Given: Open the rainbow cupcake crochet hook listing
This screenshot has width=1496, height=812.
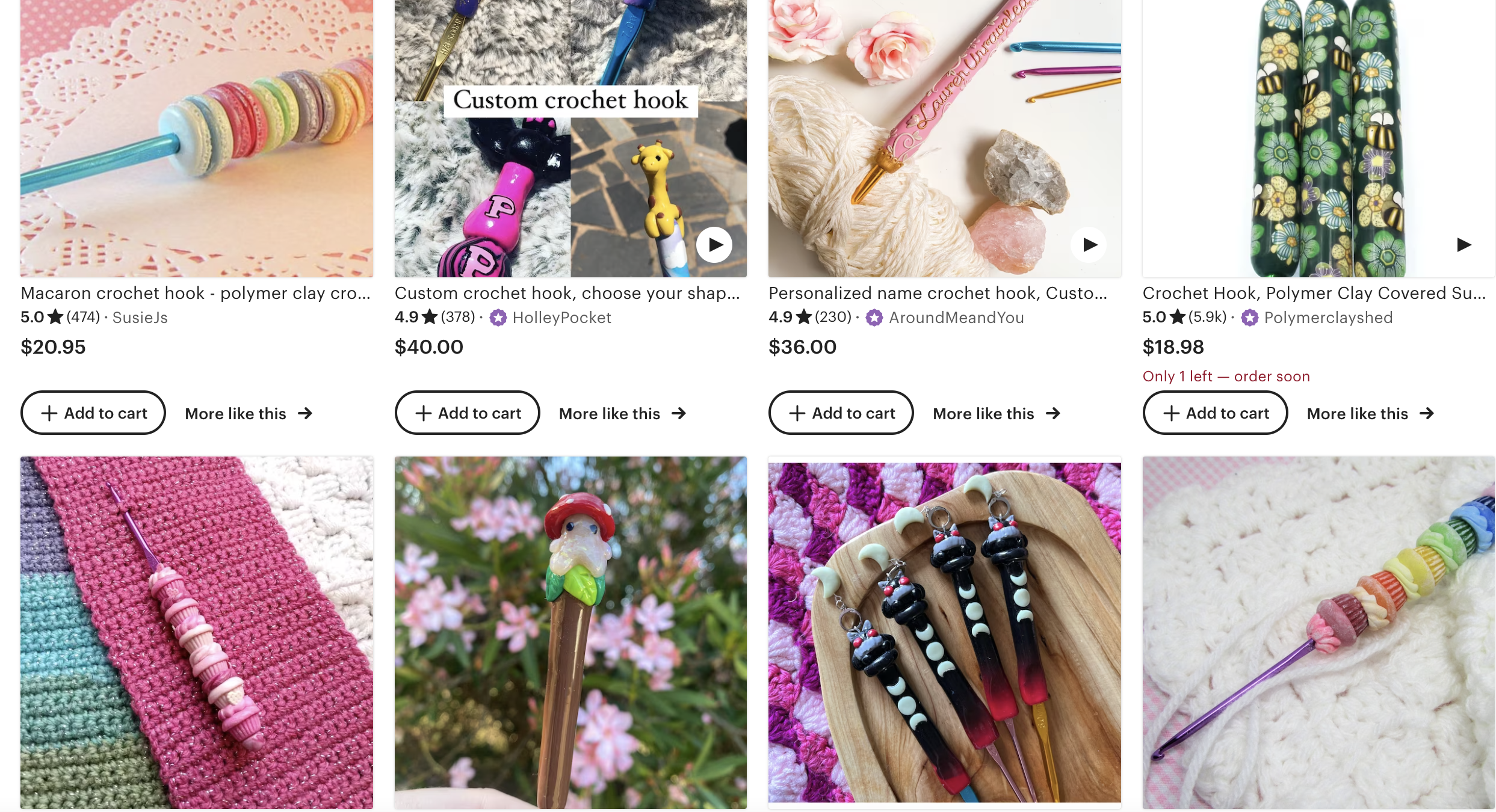Looking at the screenshot, I should [1318, 632].
